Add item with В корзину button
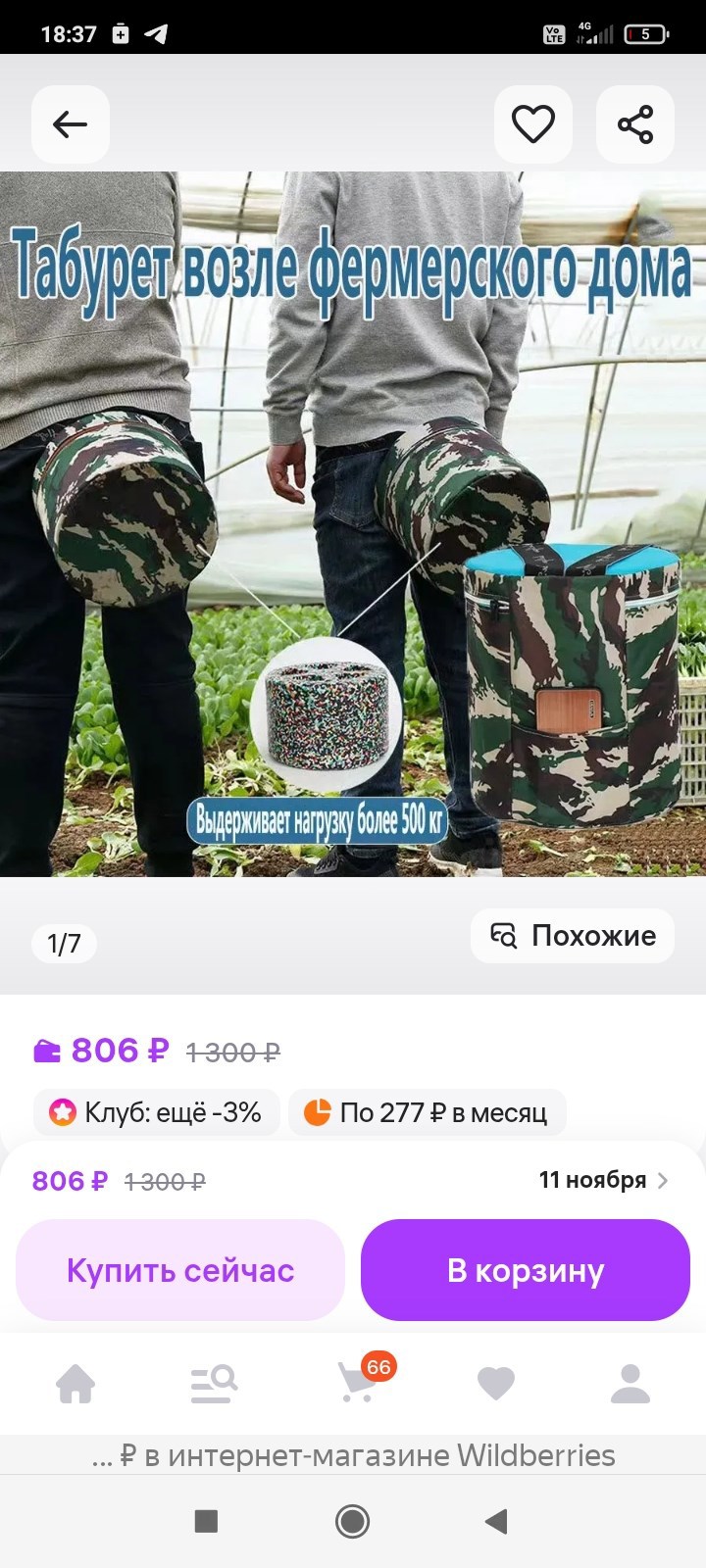706x1568 pixels. (526, 1270)
